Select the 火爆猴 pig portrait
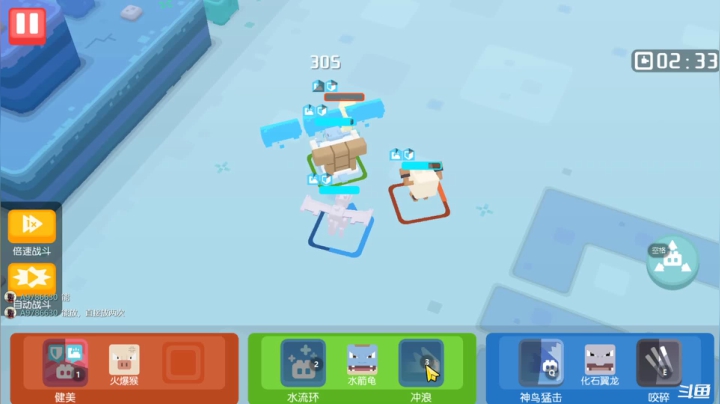Viewport: 720px width, 404px height. pos(123,361)
